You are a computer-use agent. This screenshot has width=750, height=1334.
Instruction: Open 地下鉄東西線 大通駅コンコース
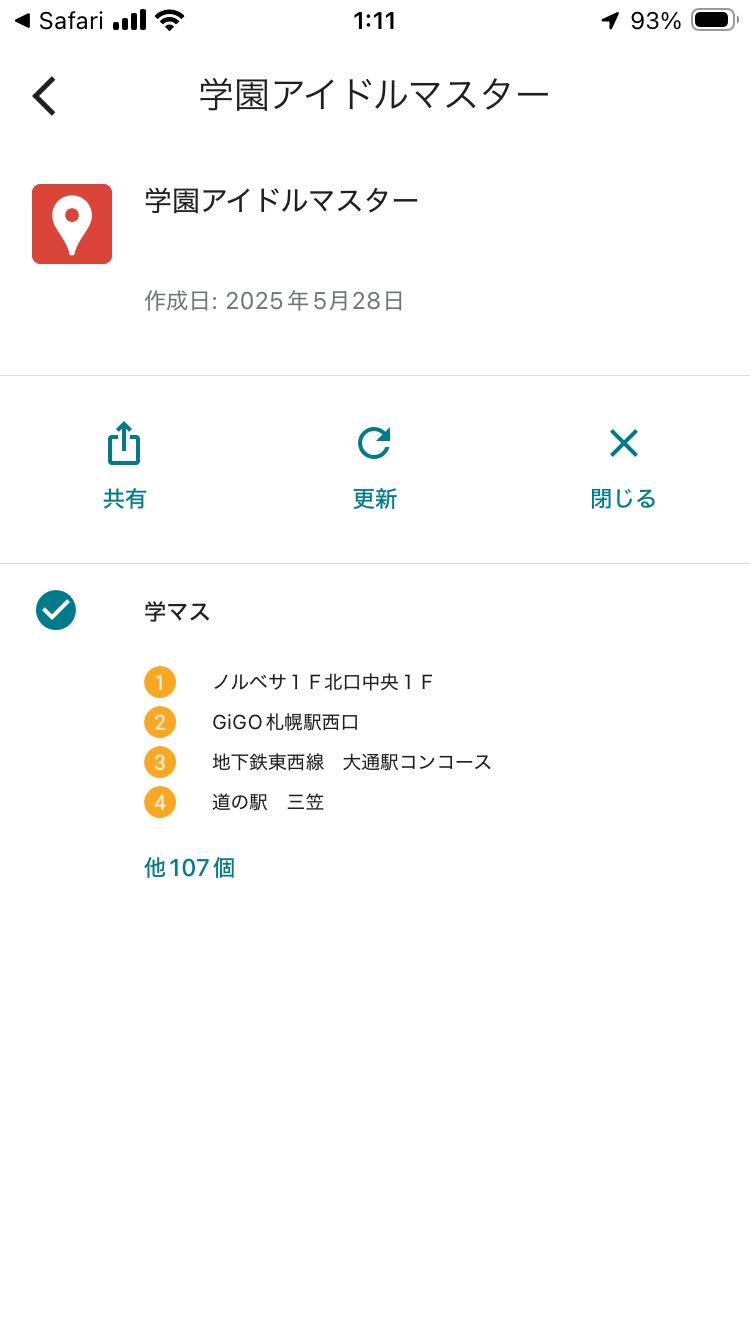click(351, 762)
